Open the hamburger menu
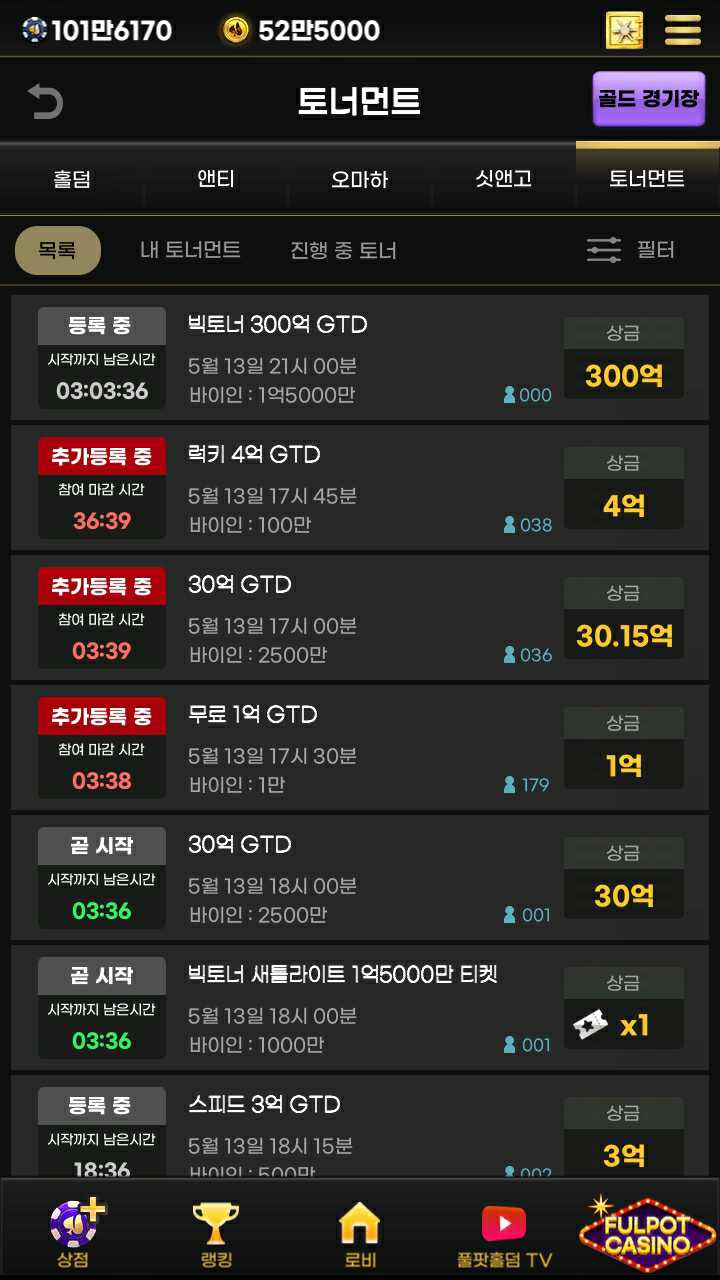The image size is (720, 1280). pyautogui.click(x=683, y=30)
